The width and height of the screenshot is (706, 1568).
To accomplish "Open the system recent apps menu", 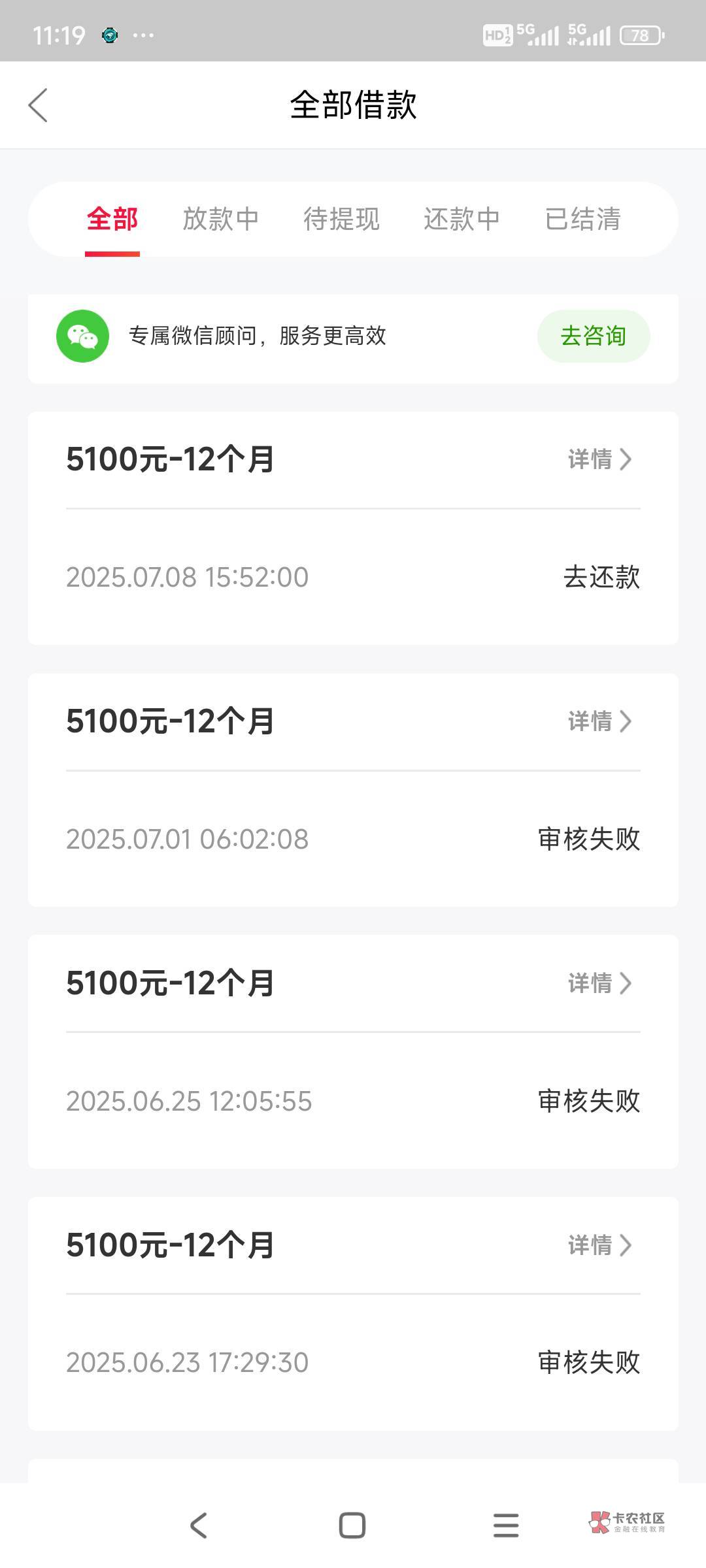I will point(505,1526).
